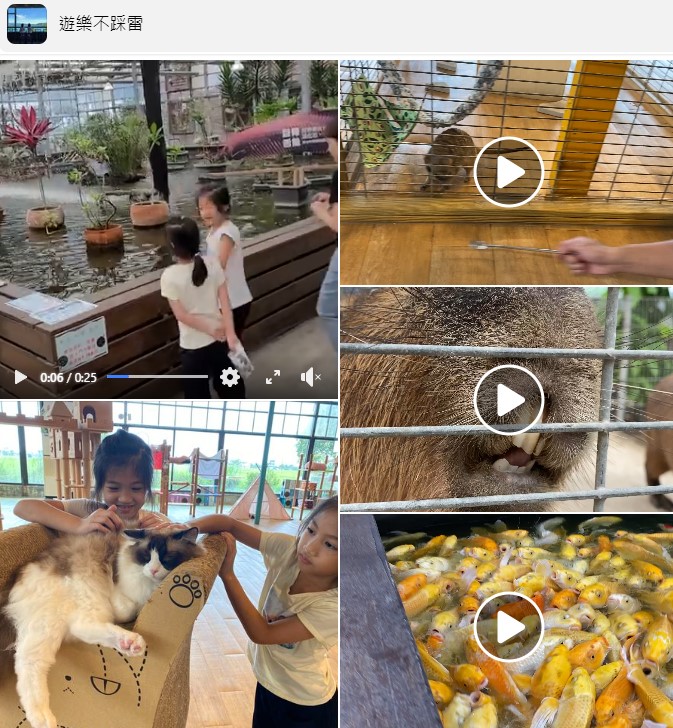Expand video to fullscreen
The image size is (673, 728).
tap(272, 377)
